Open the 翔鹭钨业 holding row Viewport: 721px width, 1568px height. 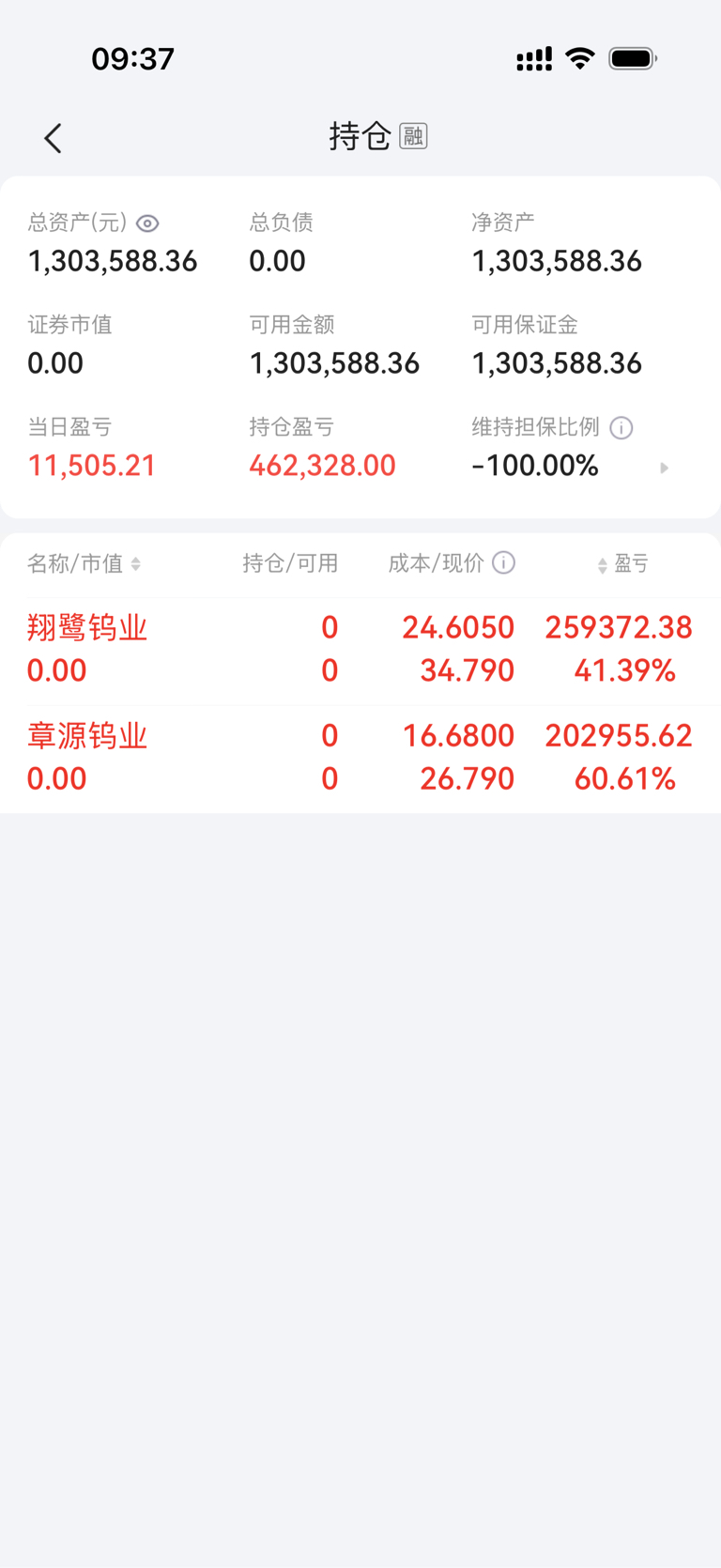360,650
